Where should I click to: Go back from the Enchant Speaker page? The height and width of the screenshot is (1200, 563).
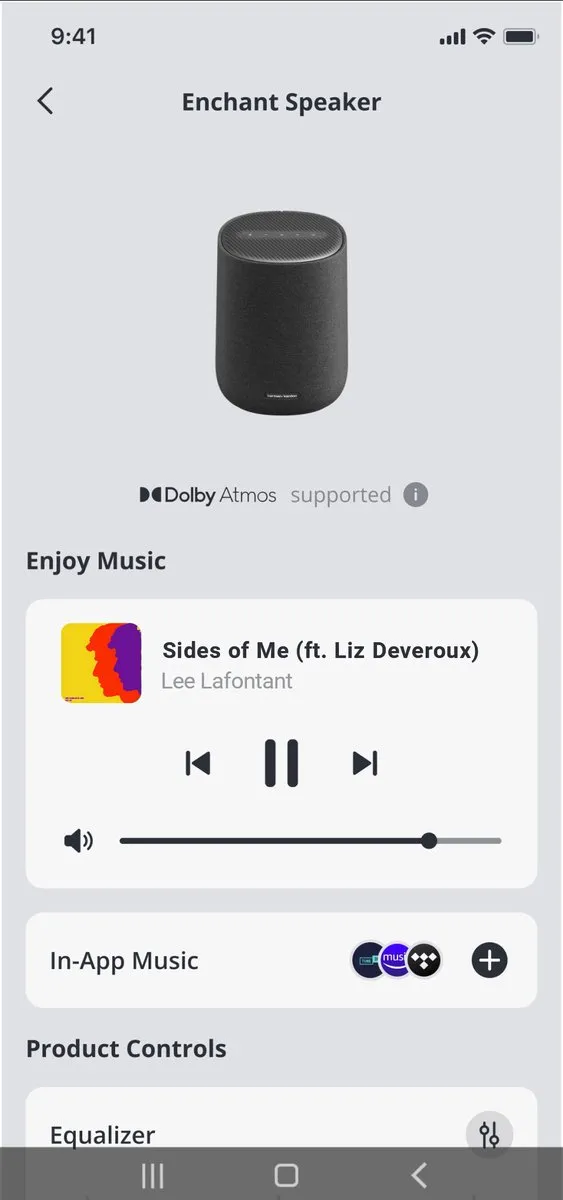click(45, 101)
